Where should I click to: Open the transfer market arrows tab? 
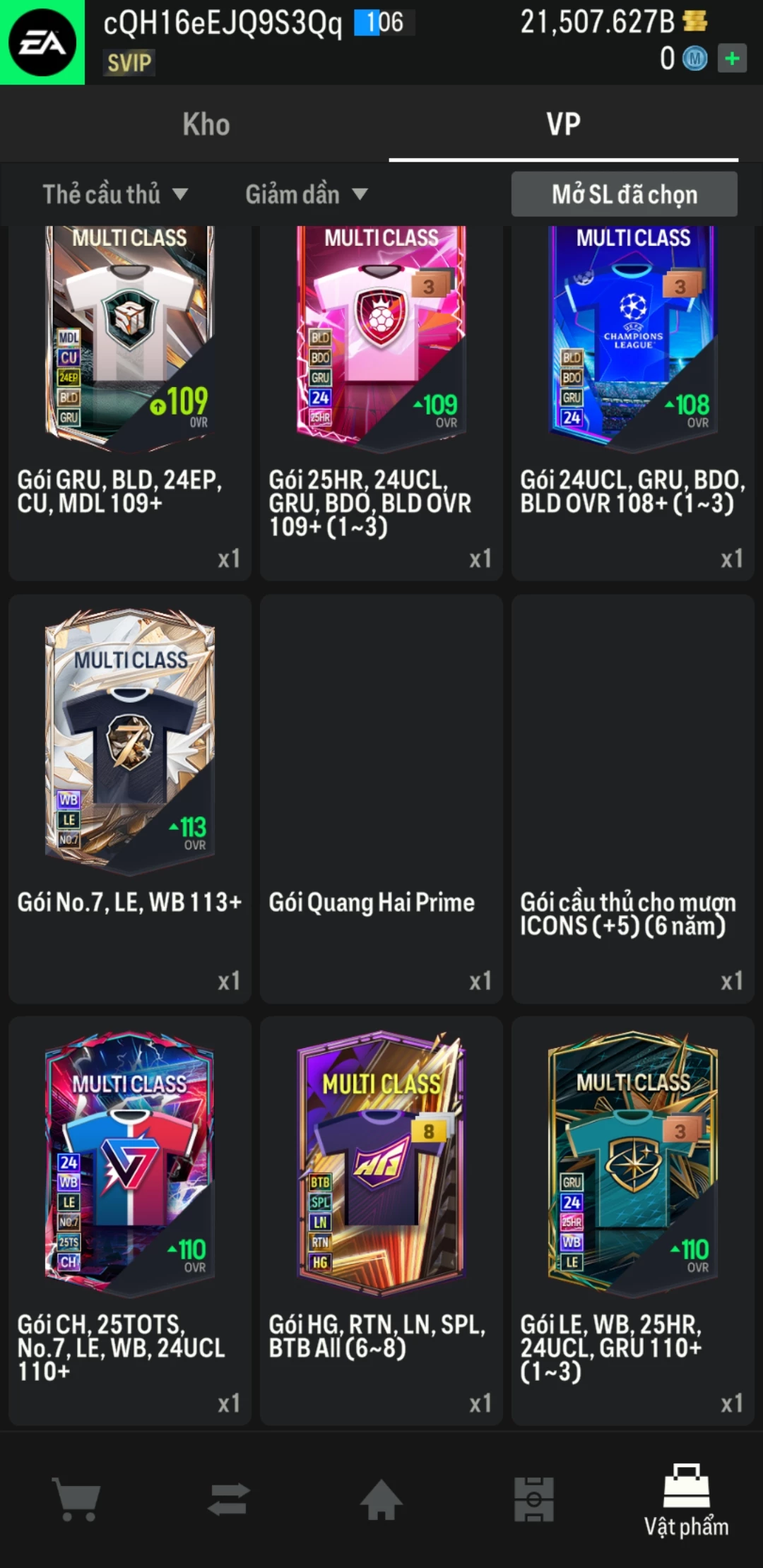coord(229,1499)
